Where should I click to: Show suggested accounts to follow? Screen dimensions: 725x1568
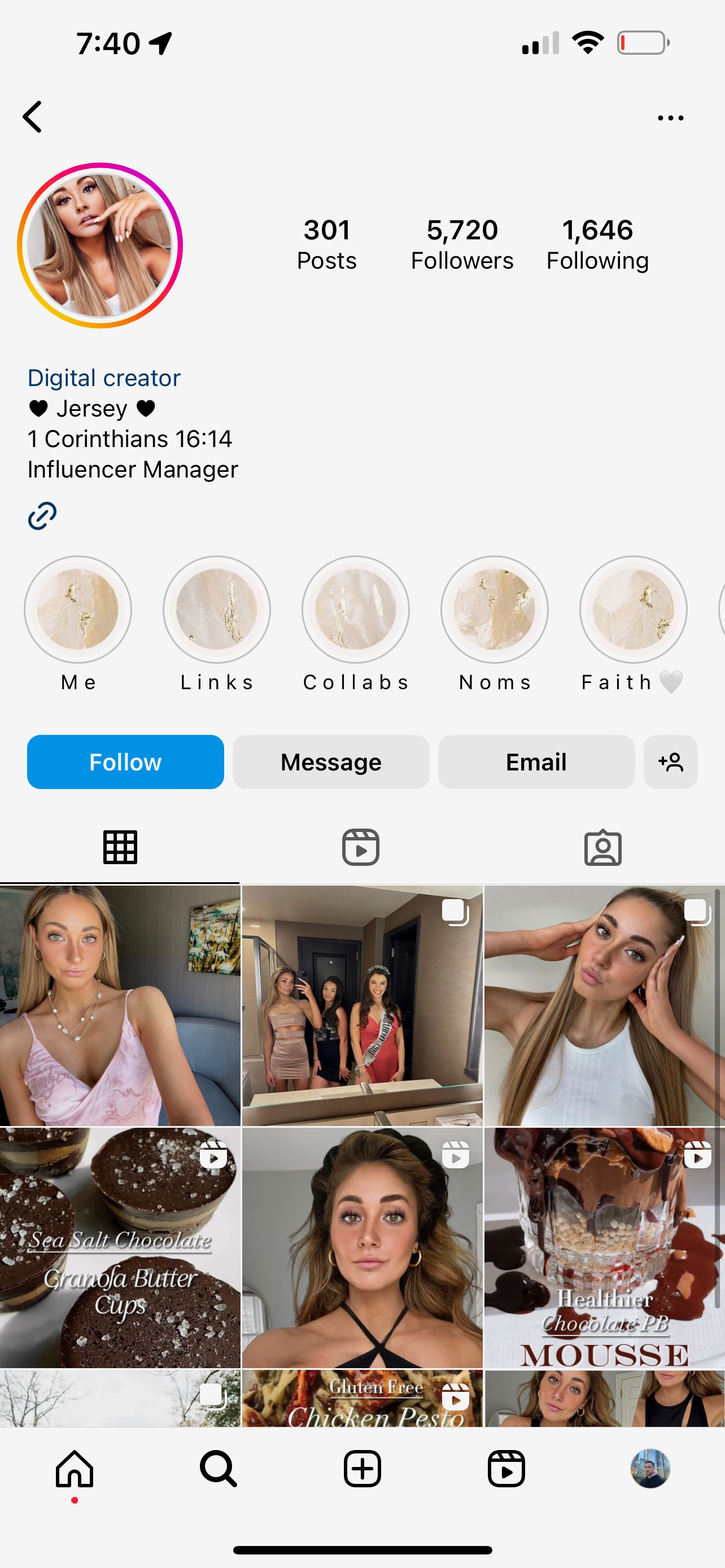[x=670, y=762]
